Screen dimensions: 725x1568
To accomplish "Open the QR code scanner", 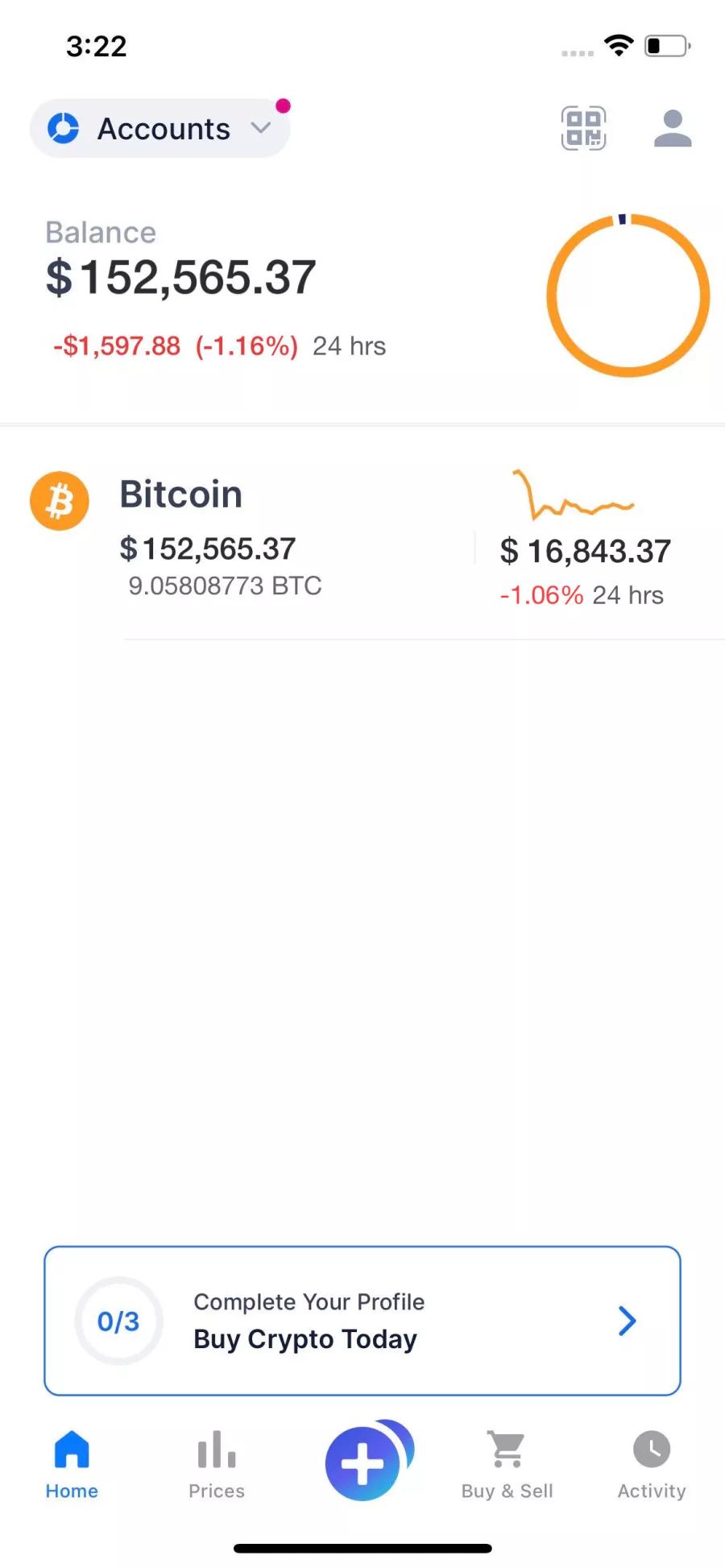I will [583, 128].
